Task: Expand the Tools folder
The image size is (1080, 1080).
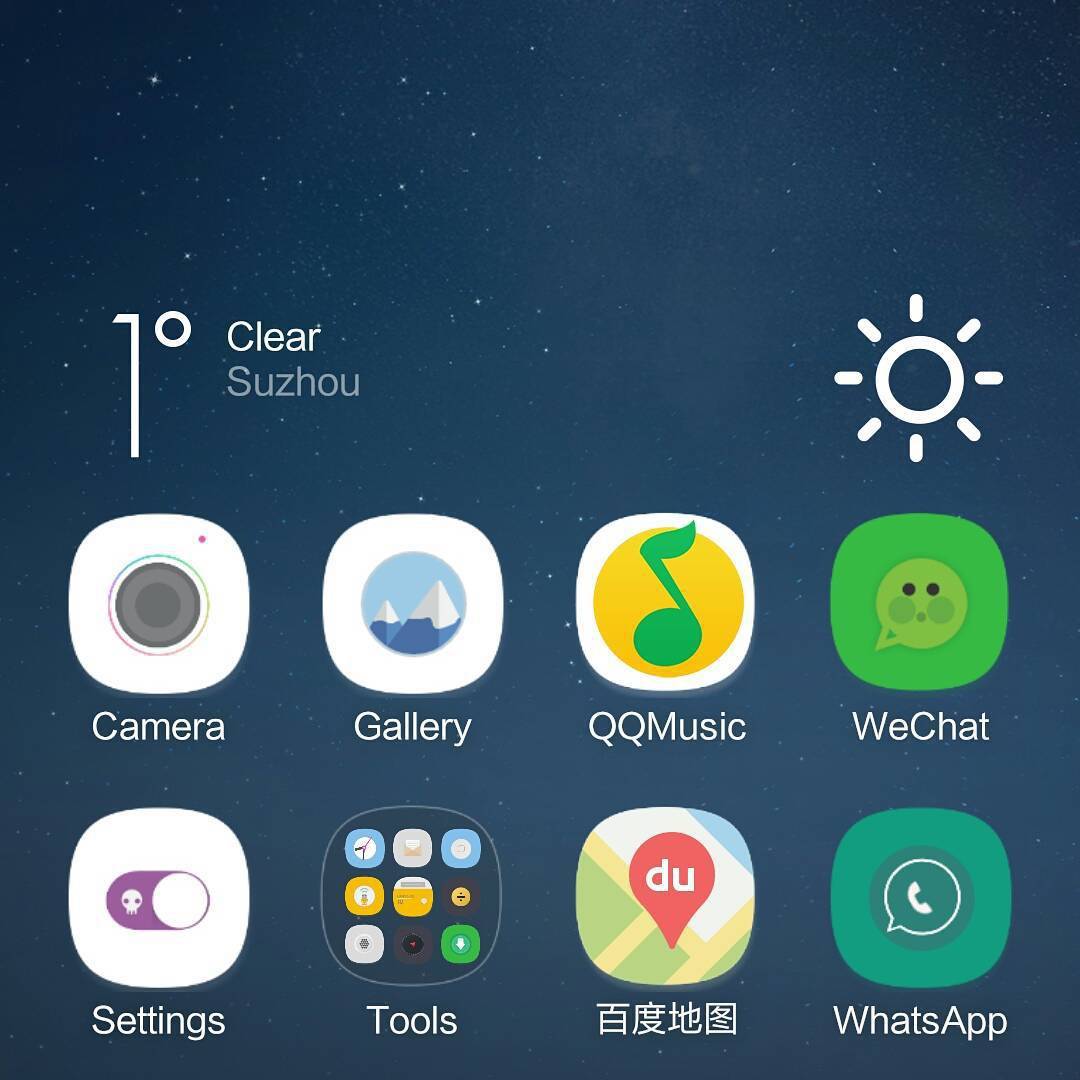Action: (412, 898)
